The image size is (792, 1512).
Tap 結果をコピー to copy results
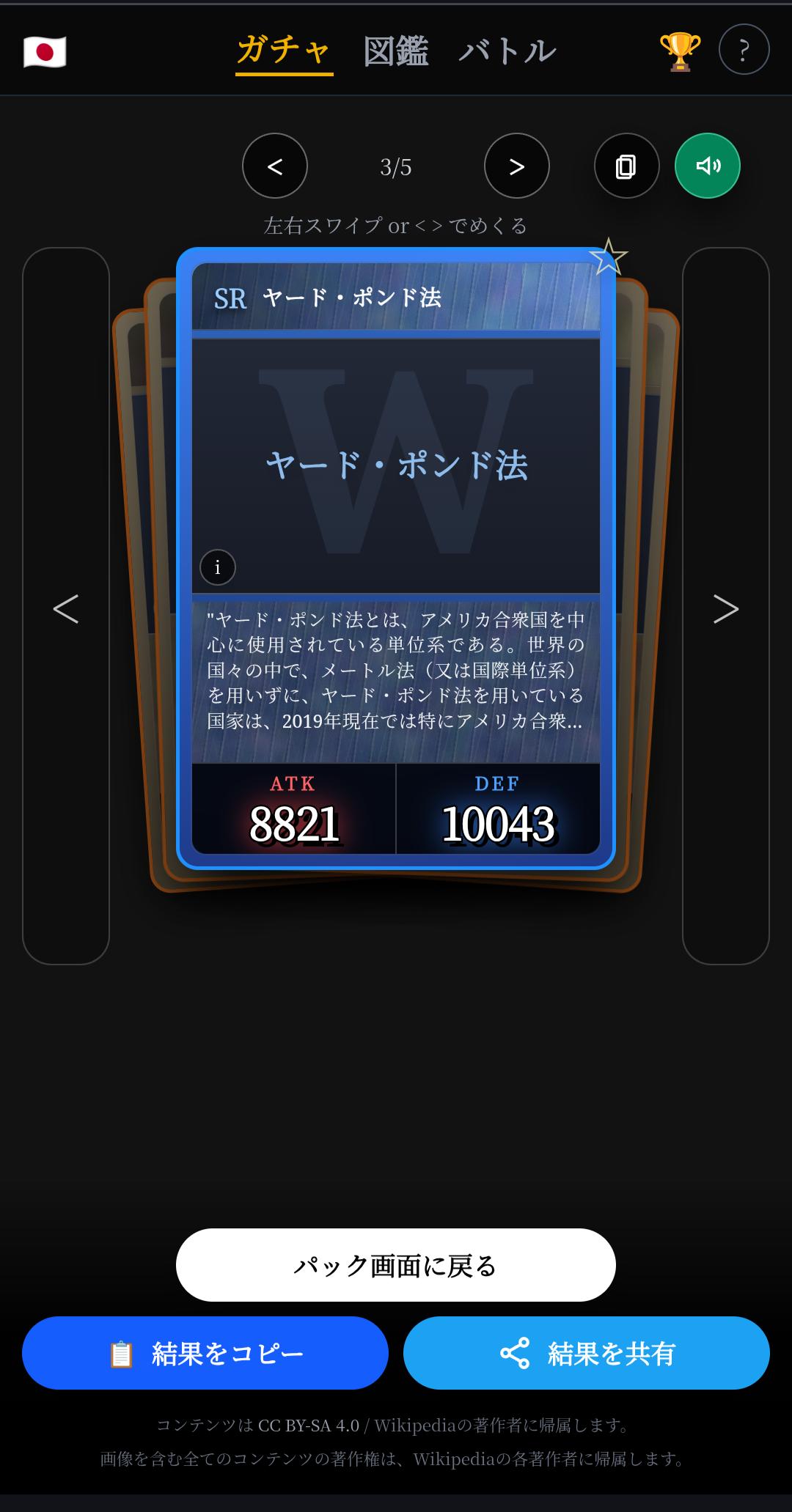pyautogui.click(x=205, y=1354)
